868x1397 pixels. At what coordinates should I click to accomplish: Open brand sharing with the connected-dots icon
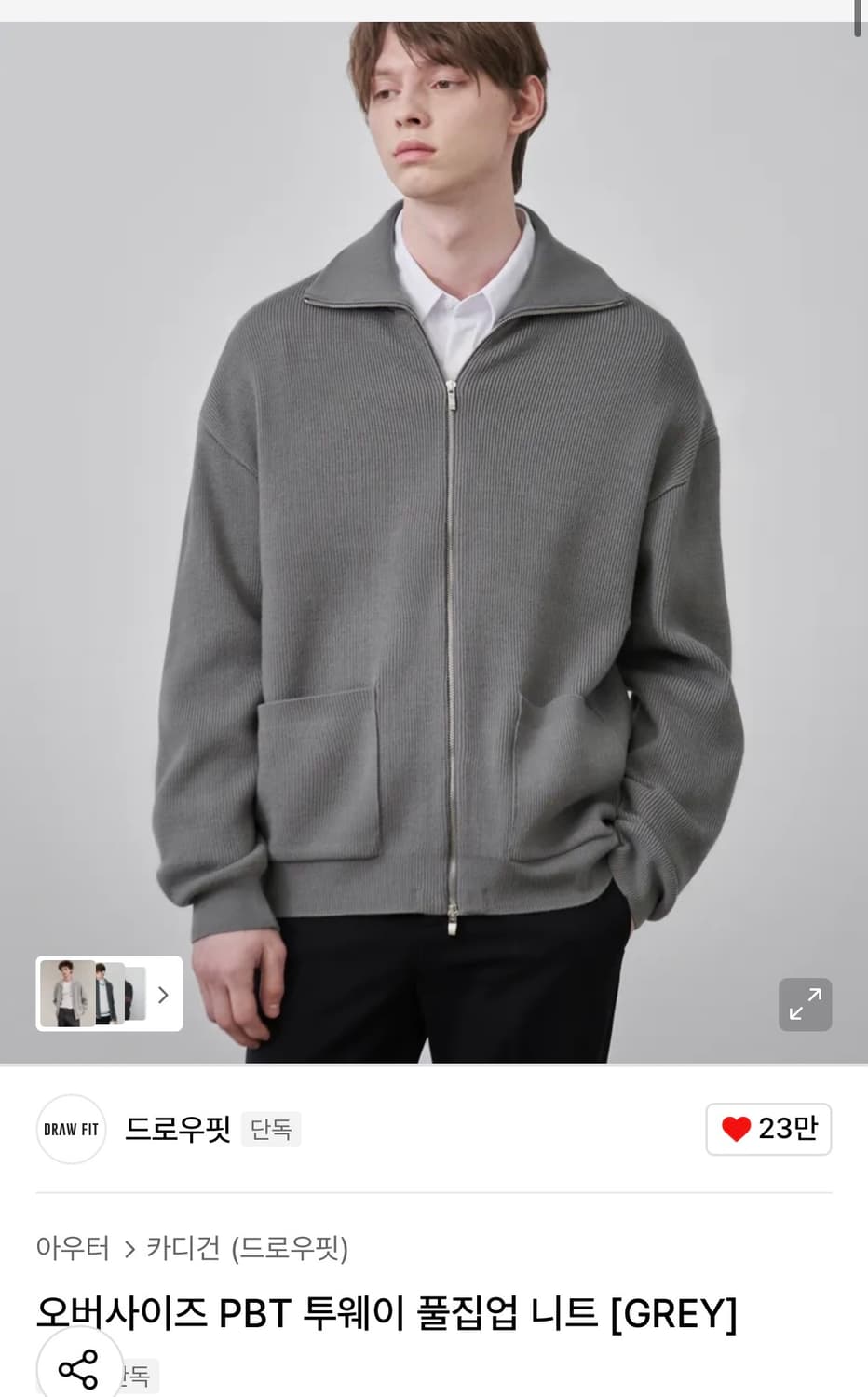(79, 1369)
